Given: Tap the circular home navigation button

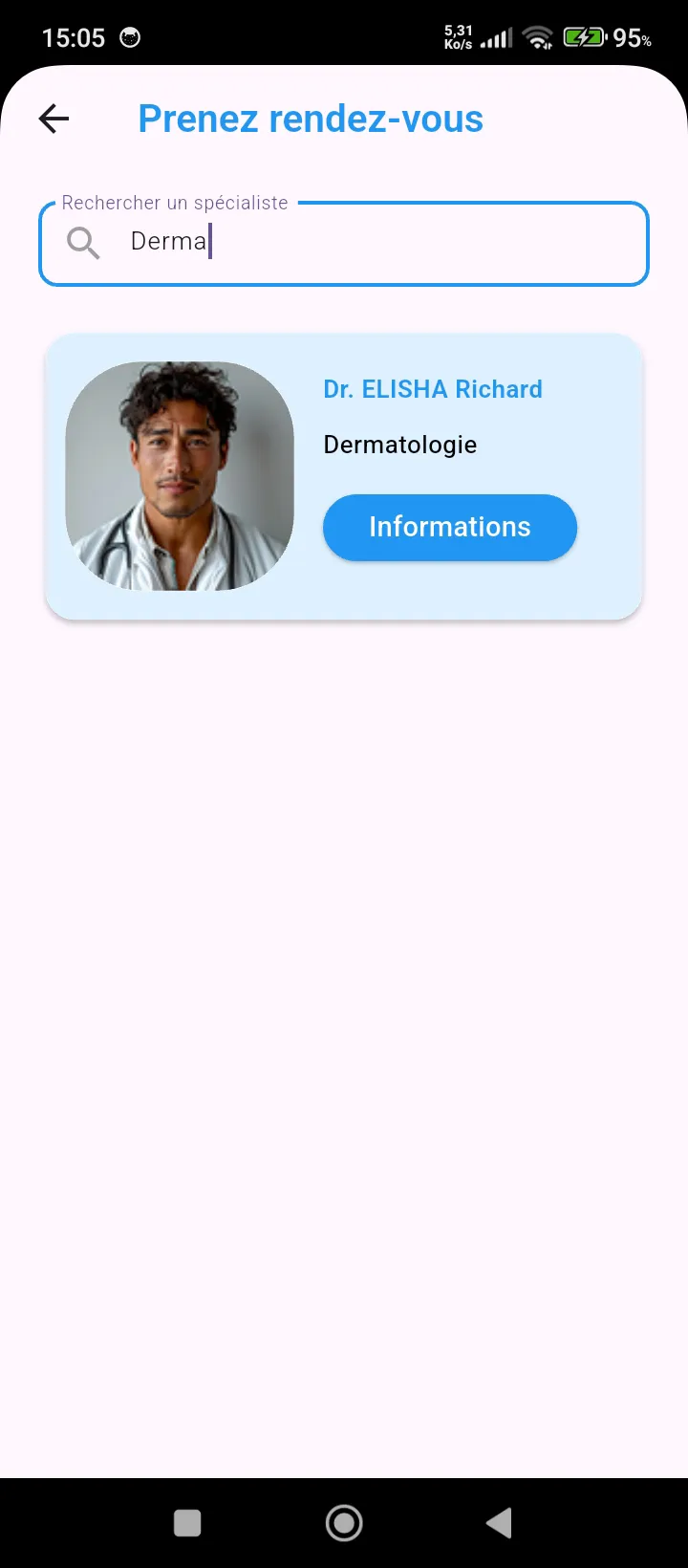Looking at the screenshot, I should click(x=344, y=1523).
